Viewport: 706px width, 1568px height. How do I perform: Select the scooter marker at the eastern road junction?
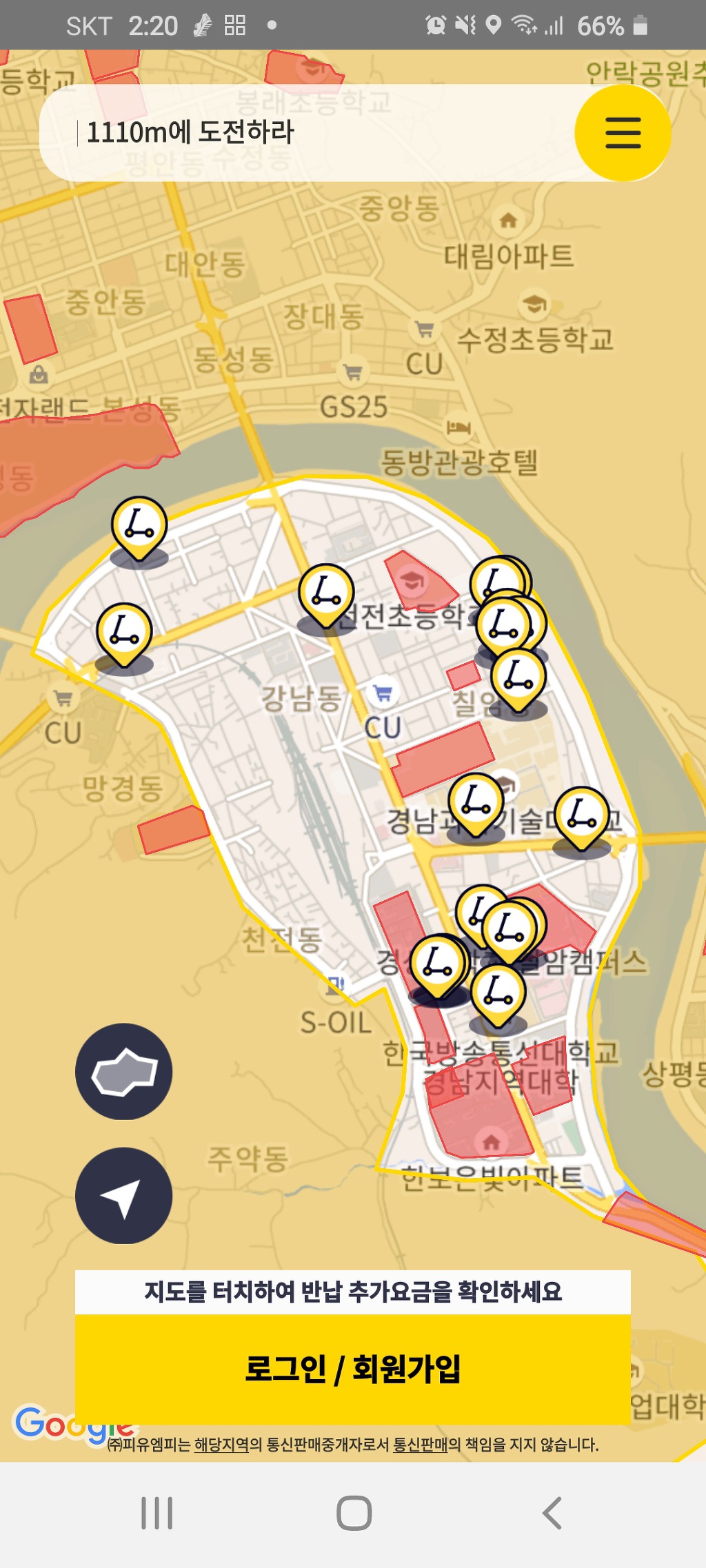coord(583,817)
